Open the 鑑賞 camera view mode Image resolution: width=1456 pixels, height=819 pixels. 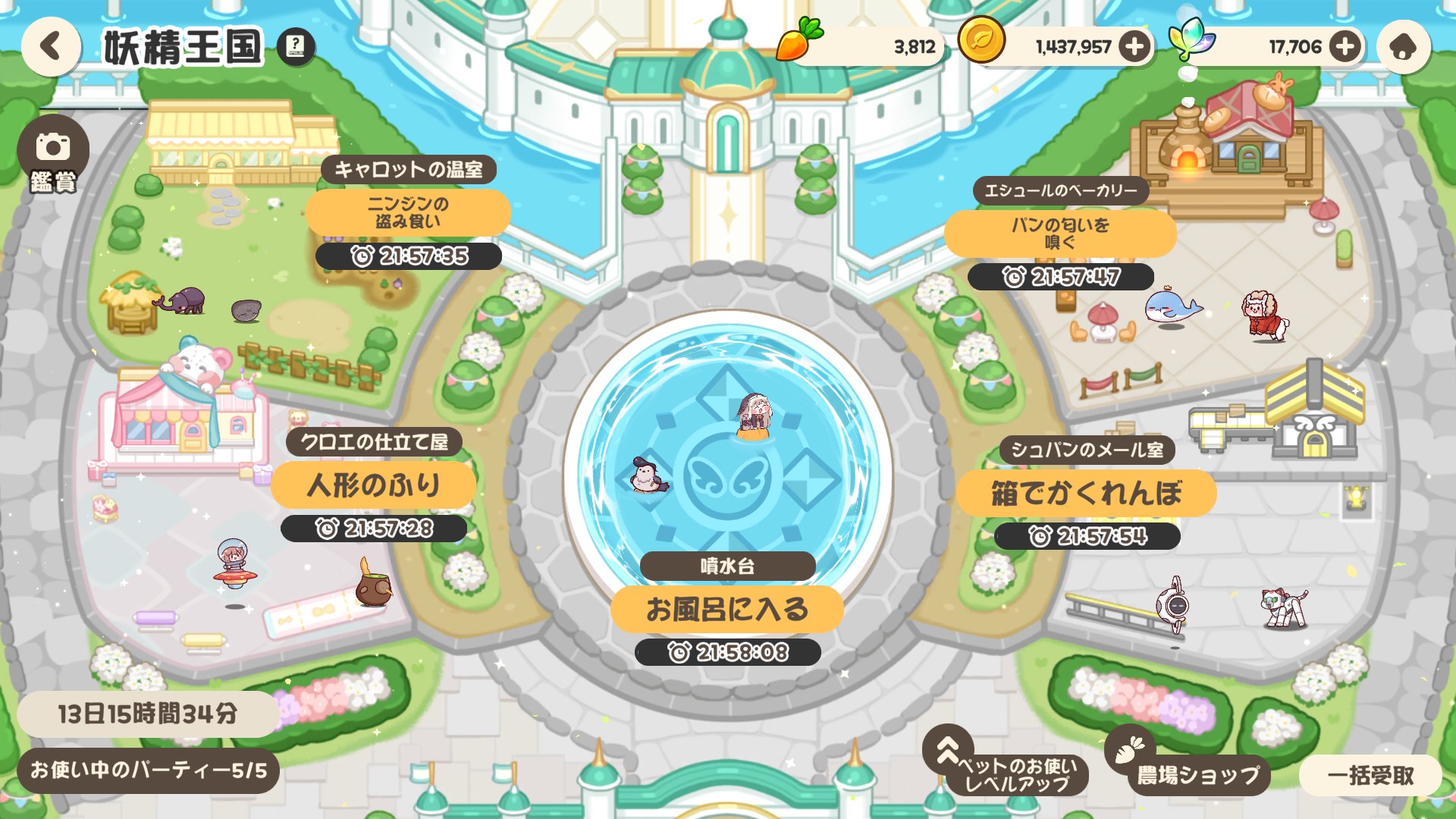pyautogui.click(x=52, y=156)
